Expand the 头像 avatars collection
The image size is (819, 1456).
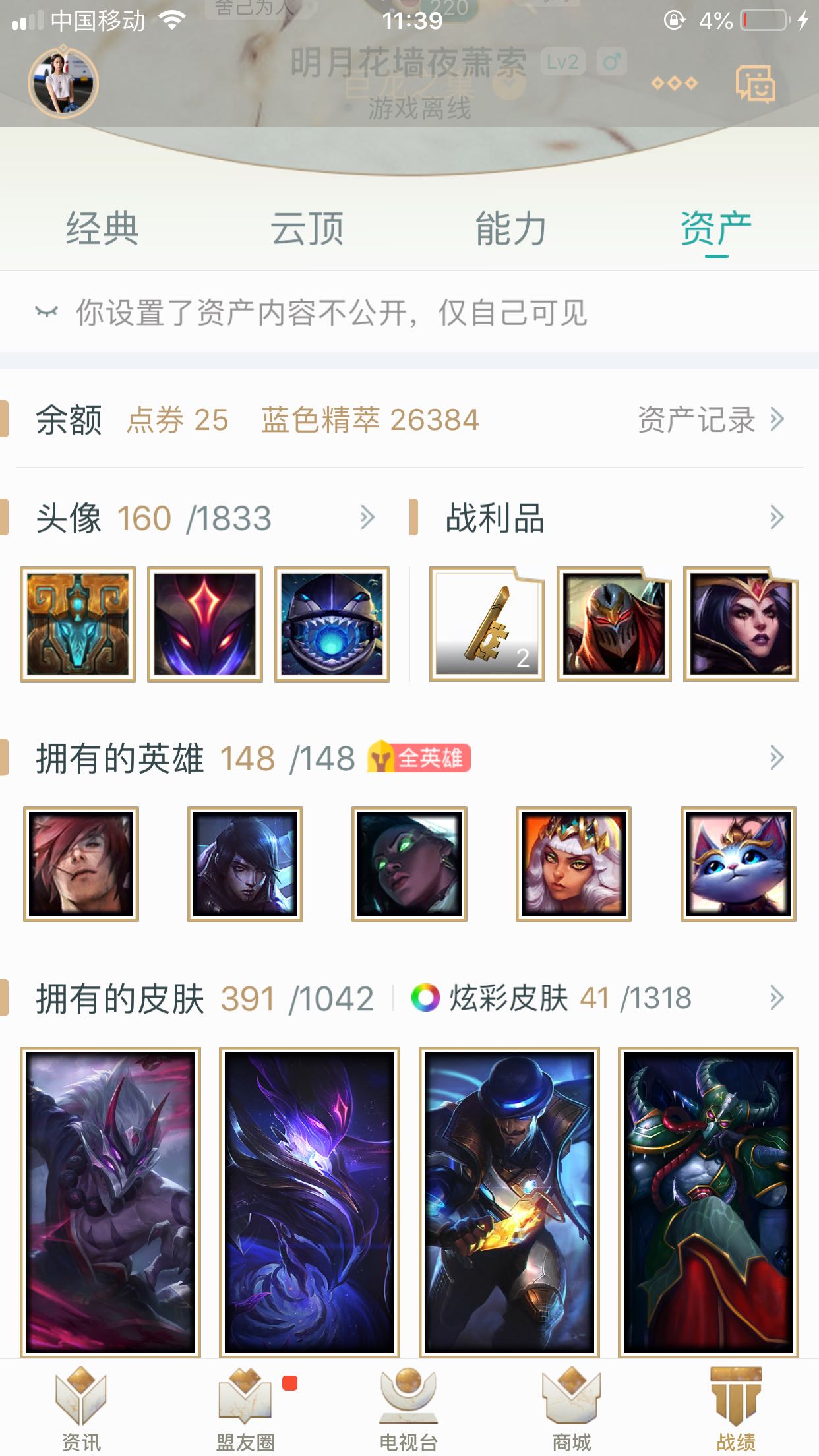point(367,518)
